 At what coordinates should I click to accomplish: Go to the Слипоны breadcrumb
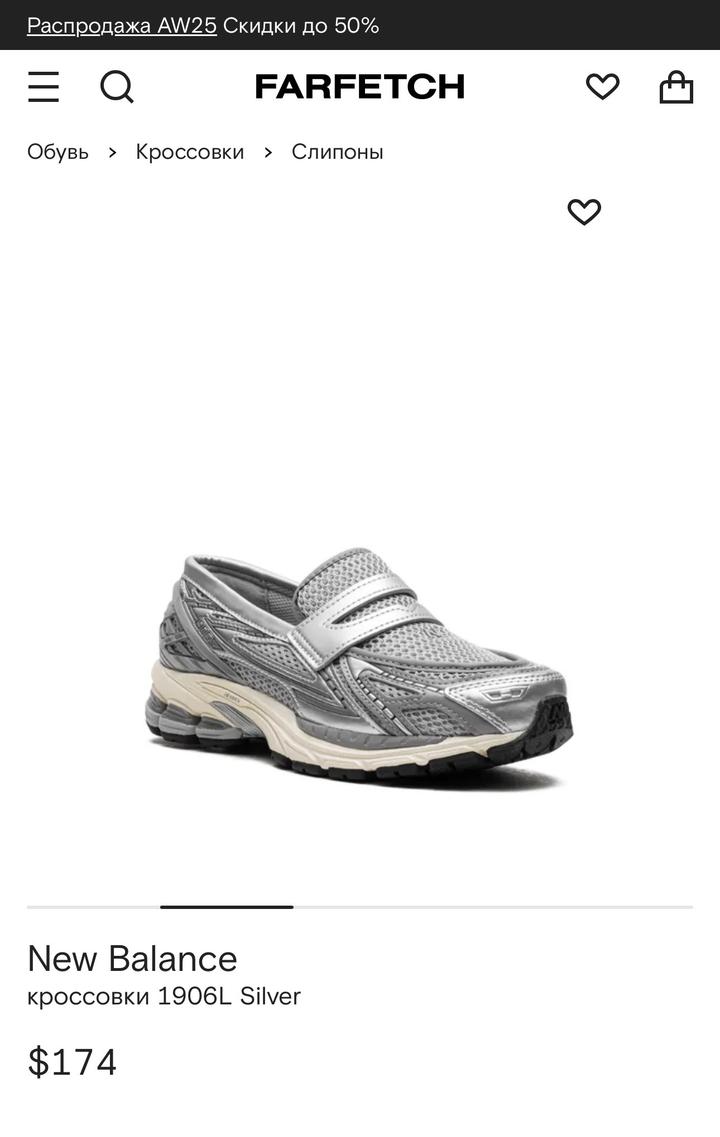[x=337, y=152]
